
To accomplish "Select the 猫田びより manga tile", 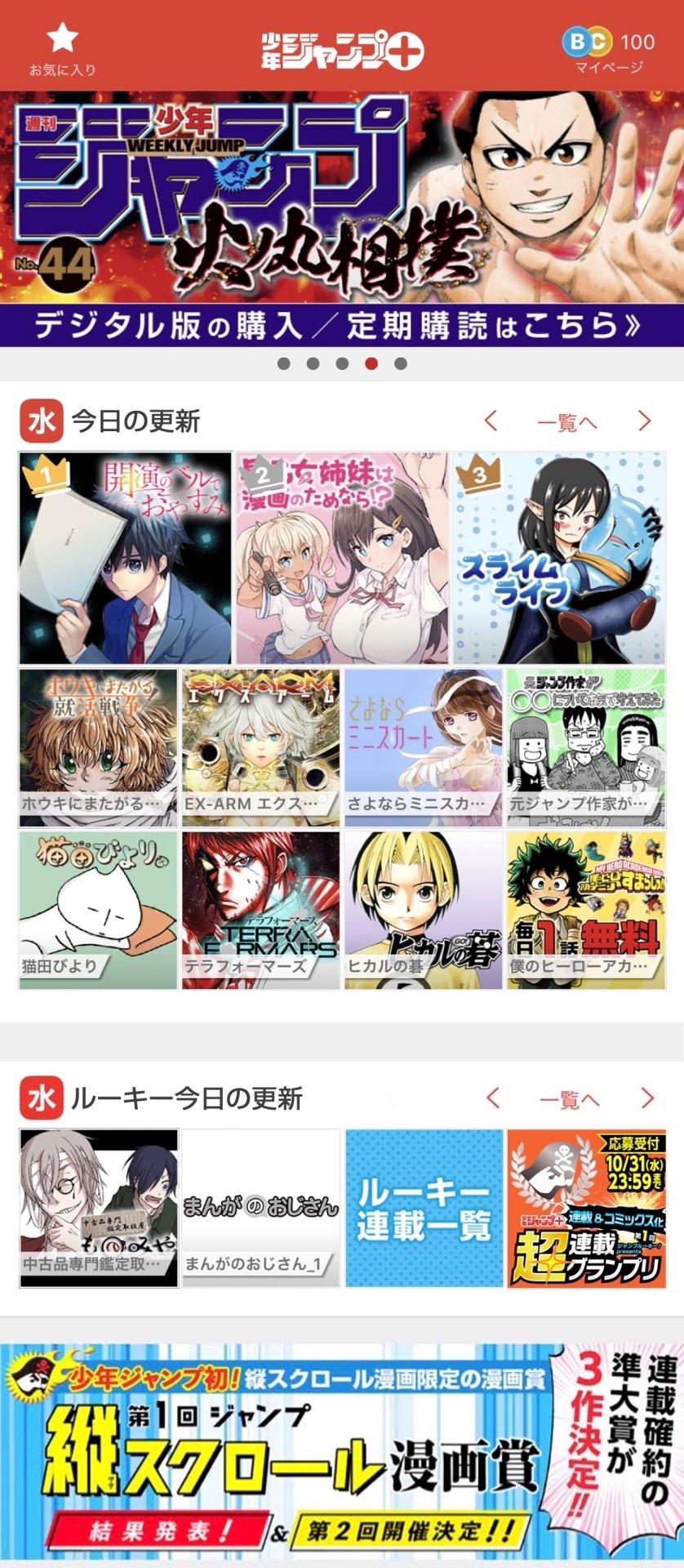I will pos(98,910).
